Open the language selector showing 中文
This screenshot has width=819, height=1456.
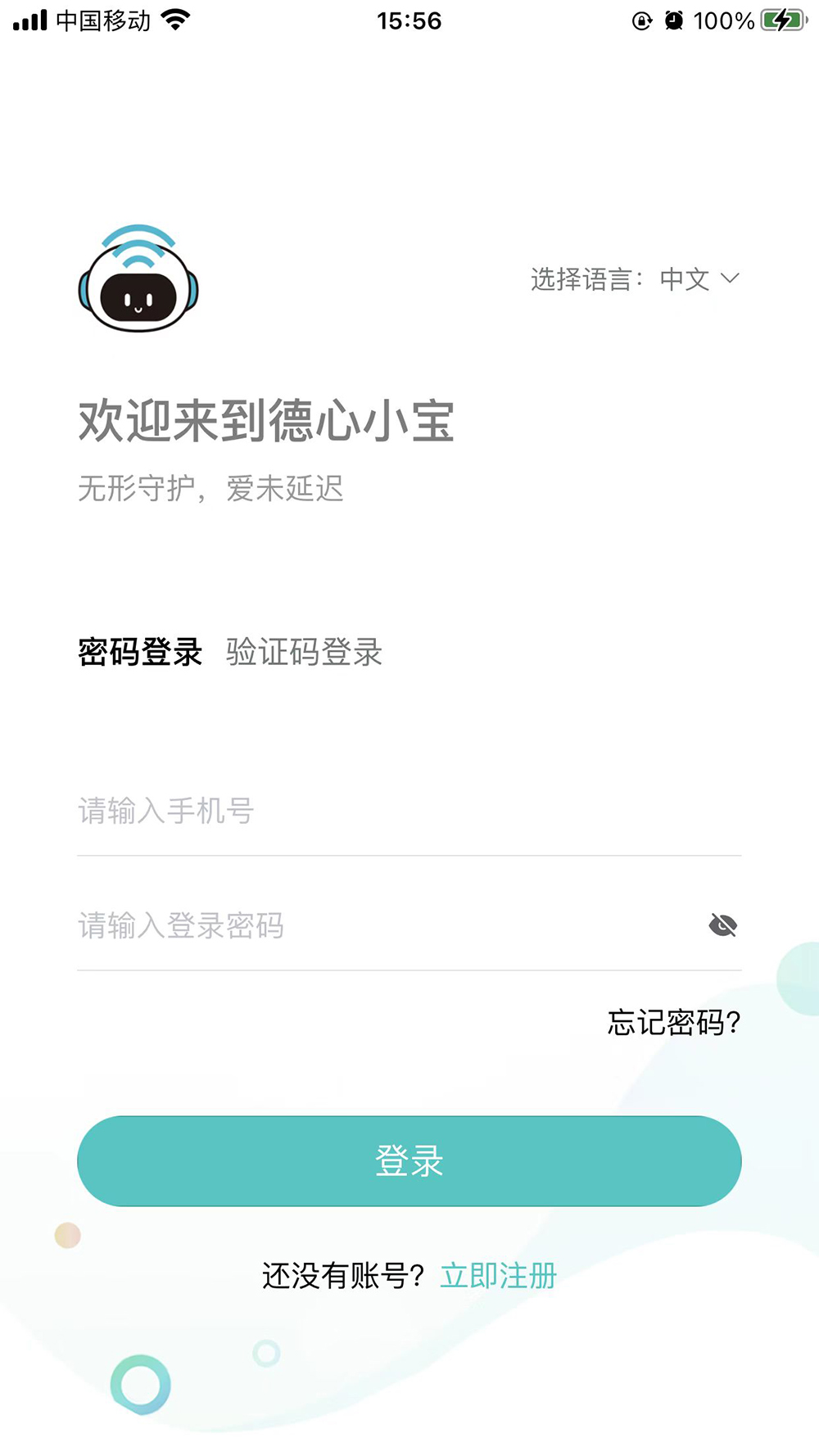[699, 279]
